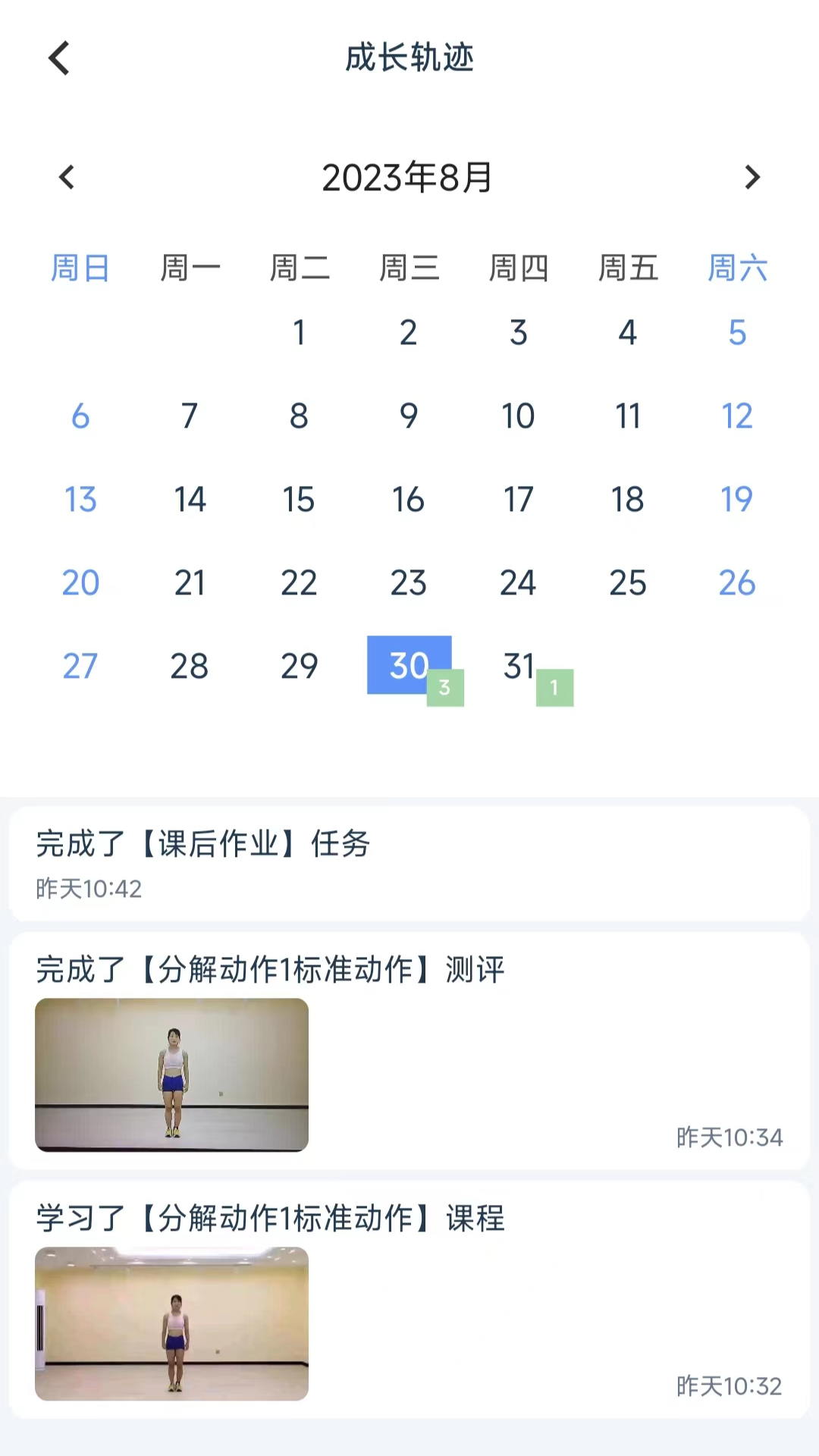This screenshot has height=1456, width=819.
Task: Click the 周日 column header
Action: pyautogui.click(x=80, y=267)
